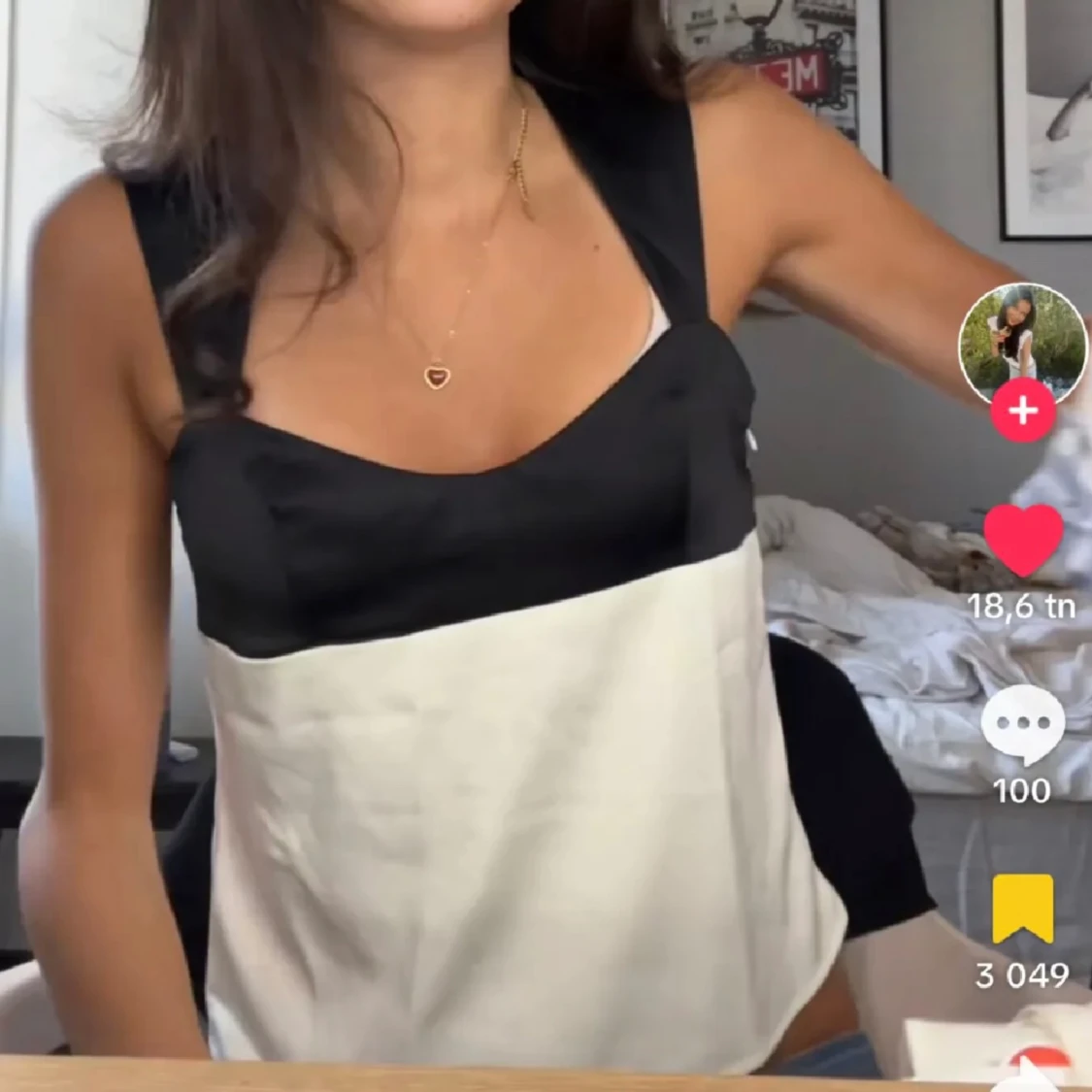Follow the creator with the plus button
This screenshot has height=1092, width=1092.
1022,412
